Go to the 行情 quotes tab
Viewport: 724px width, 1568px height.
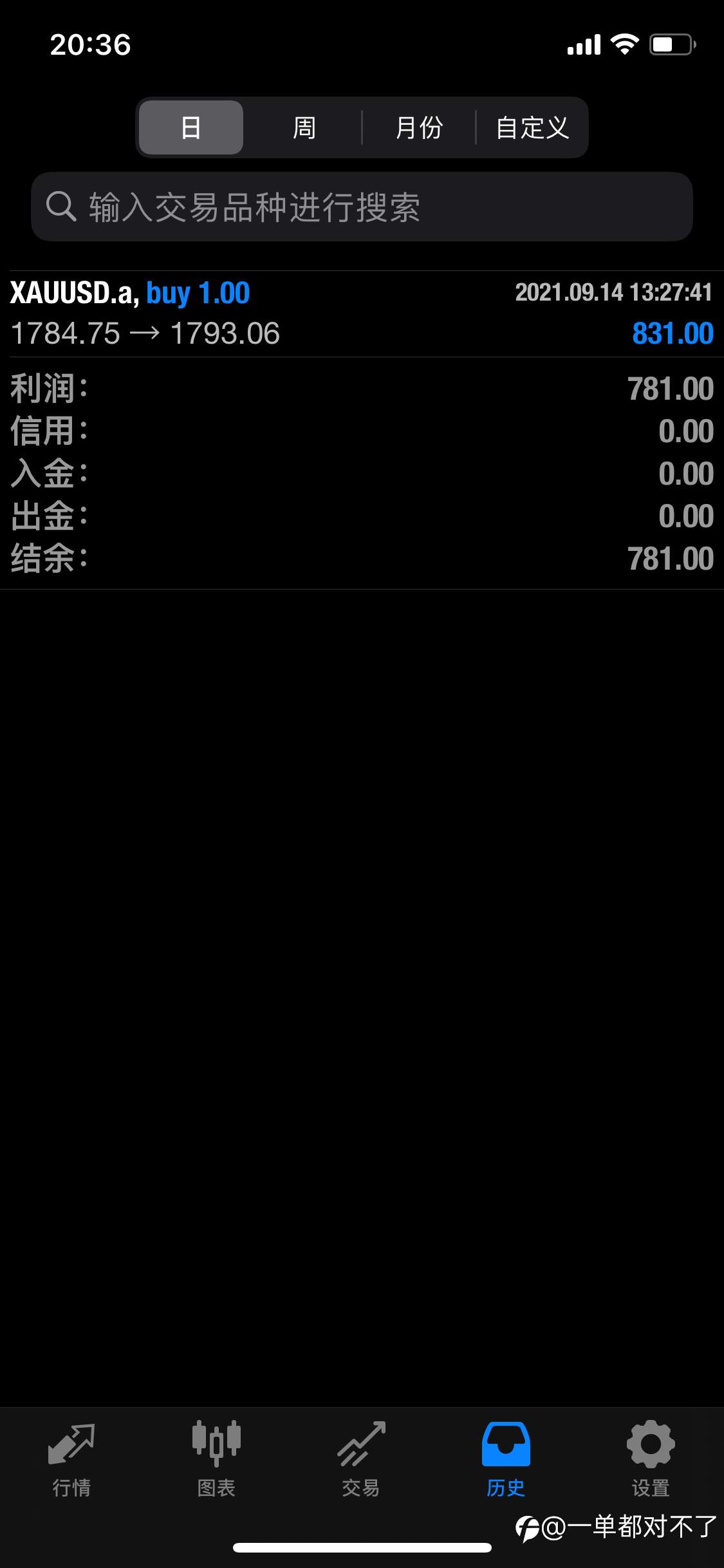pos(71,1460)
